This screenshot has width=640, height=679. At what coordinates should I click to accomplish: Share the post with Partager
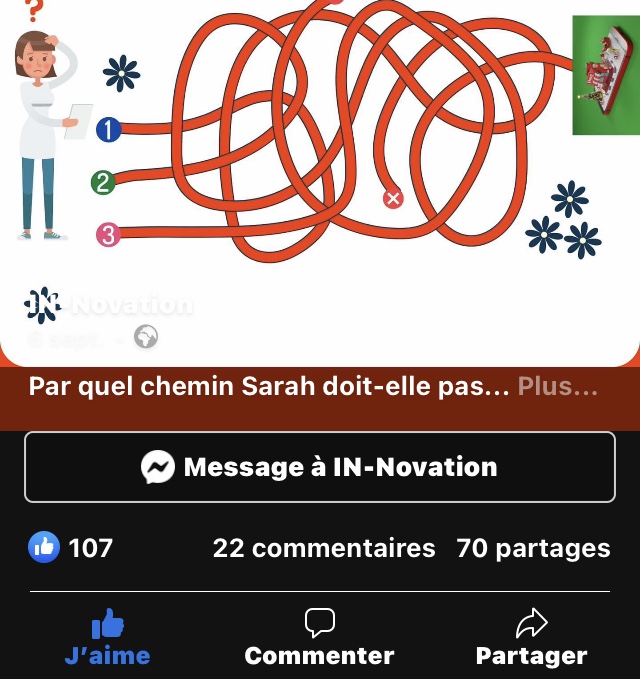coord(531,637)
